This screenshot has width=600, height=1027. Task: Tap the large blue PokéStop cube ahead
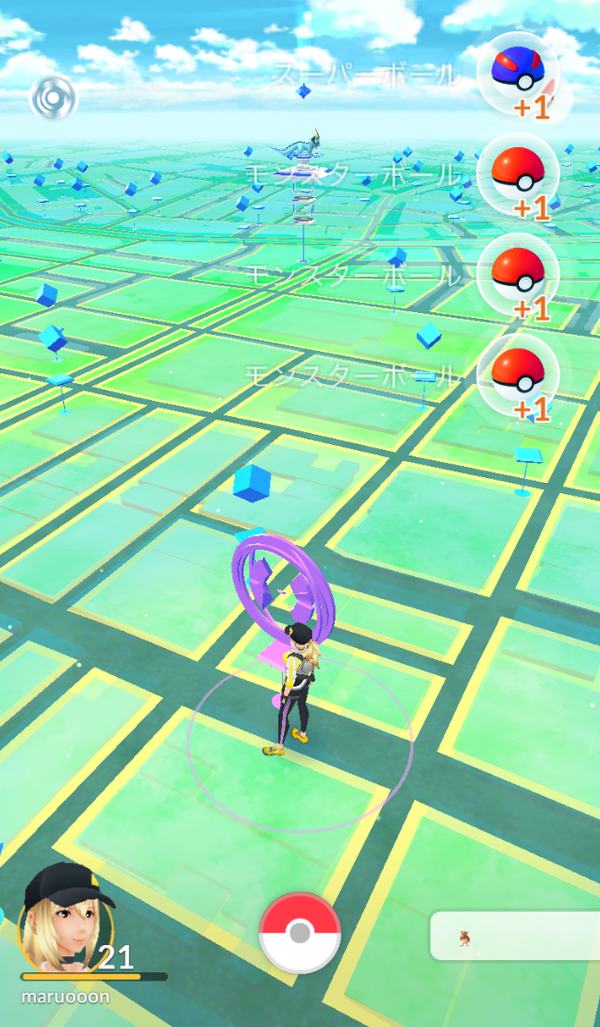[252, 484]
